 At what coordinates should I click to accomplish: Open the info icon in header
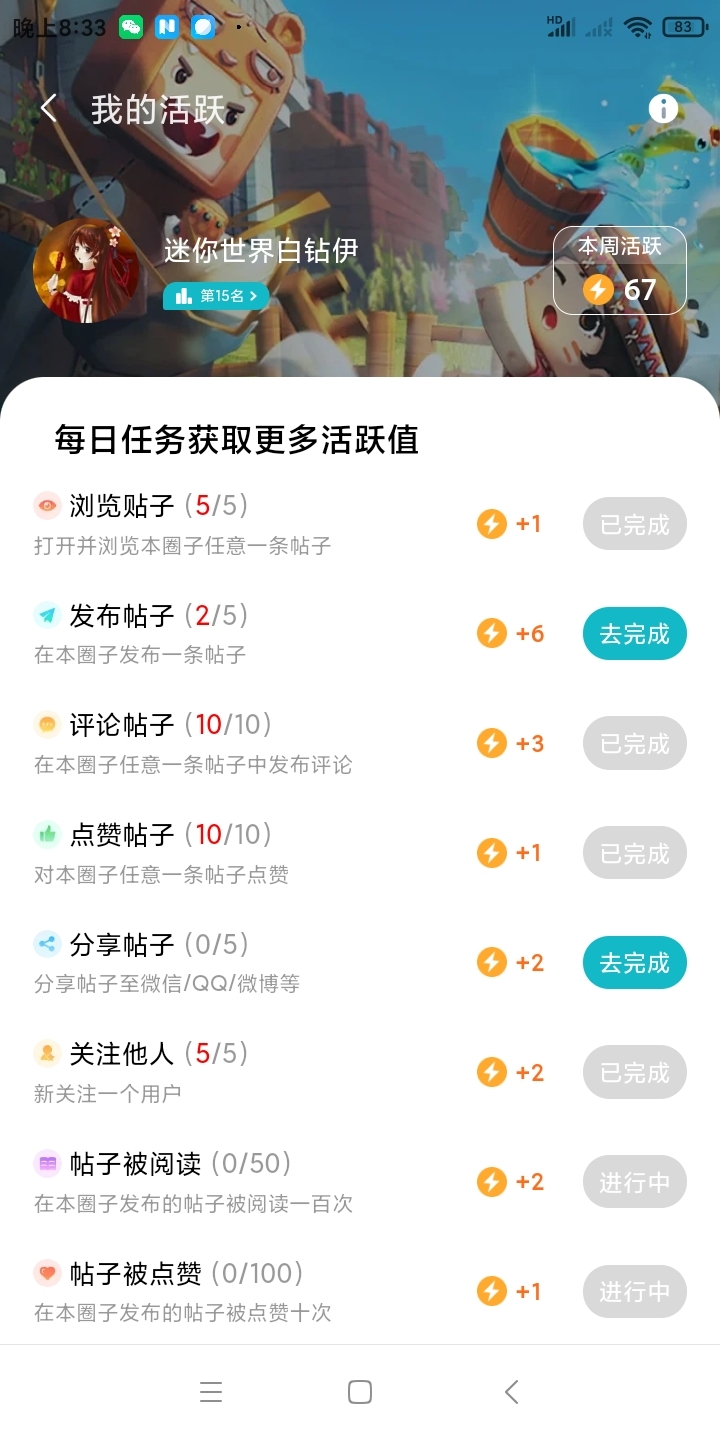(x=663, y=109)
